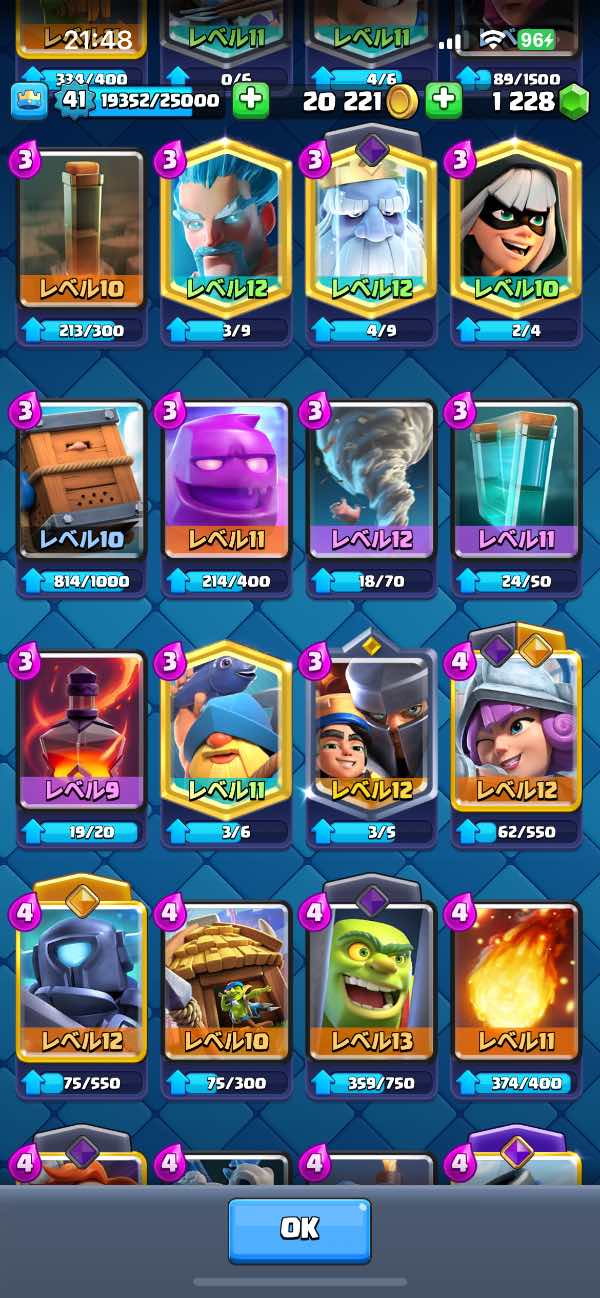Confirm with the OK button
The height and width of the screenshot is (1298, 600).
click(x=299, y=1229)
